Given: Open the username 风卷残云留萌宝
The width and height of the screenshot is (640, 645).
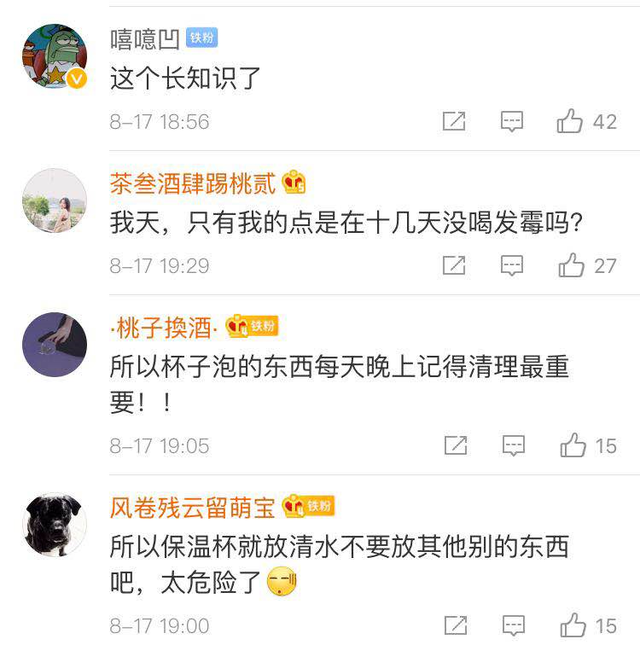Looking at the screenshot, I should tap(193, 508).
